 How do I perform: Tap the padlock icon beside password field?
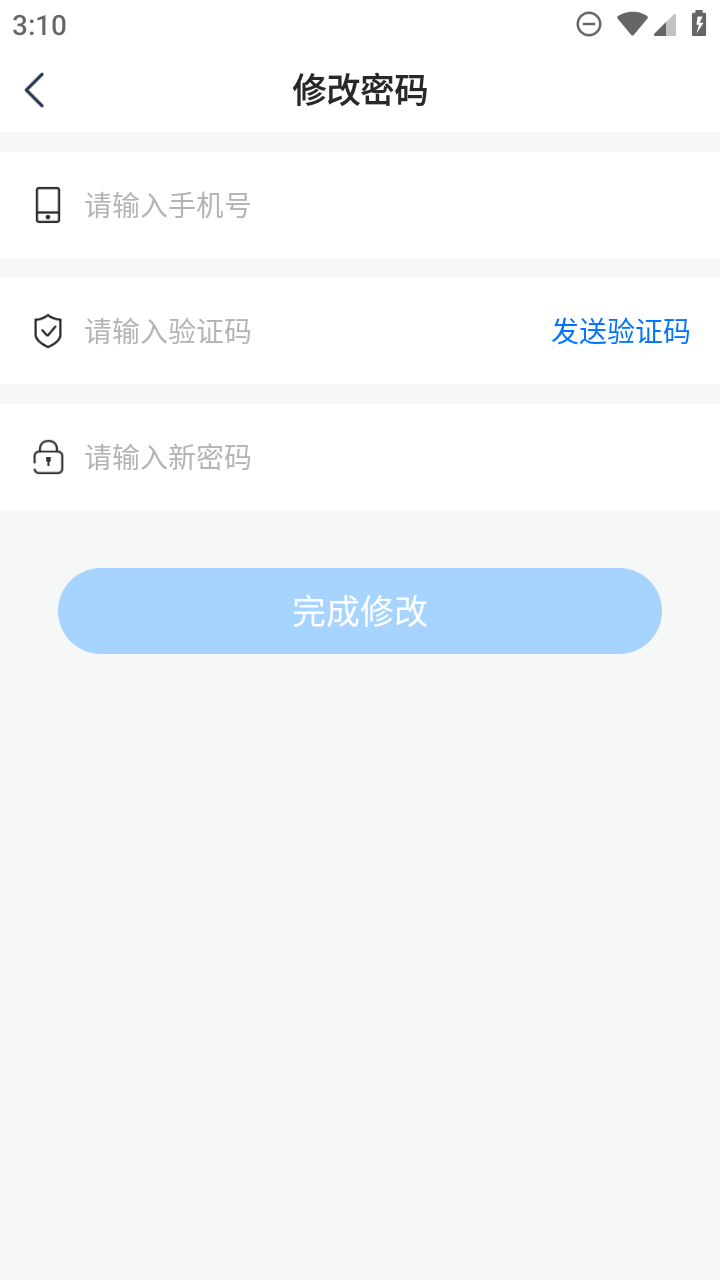click(x=48, y=457)
